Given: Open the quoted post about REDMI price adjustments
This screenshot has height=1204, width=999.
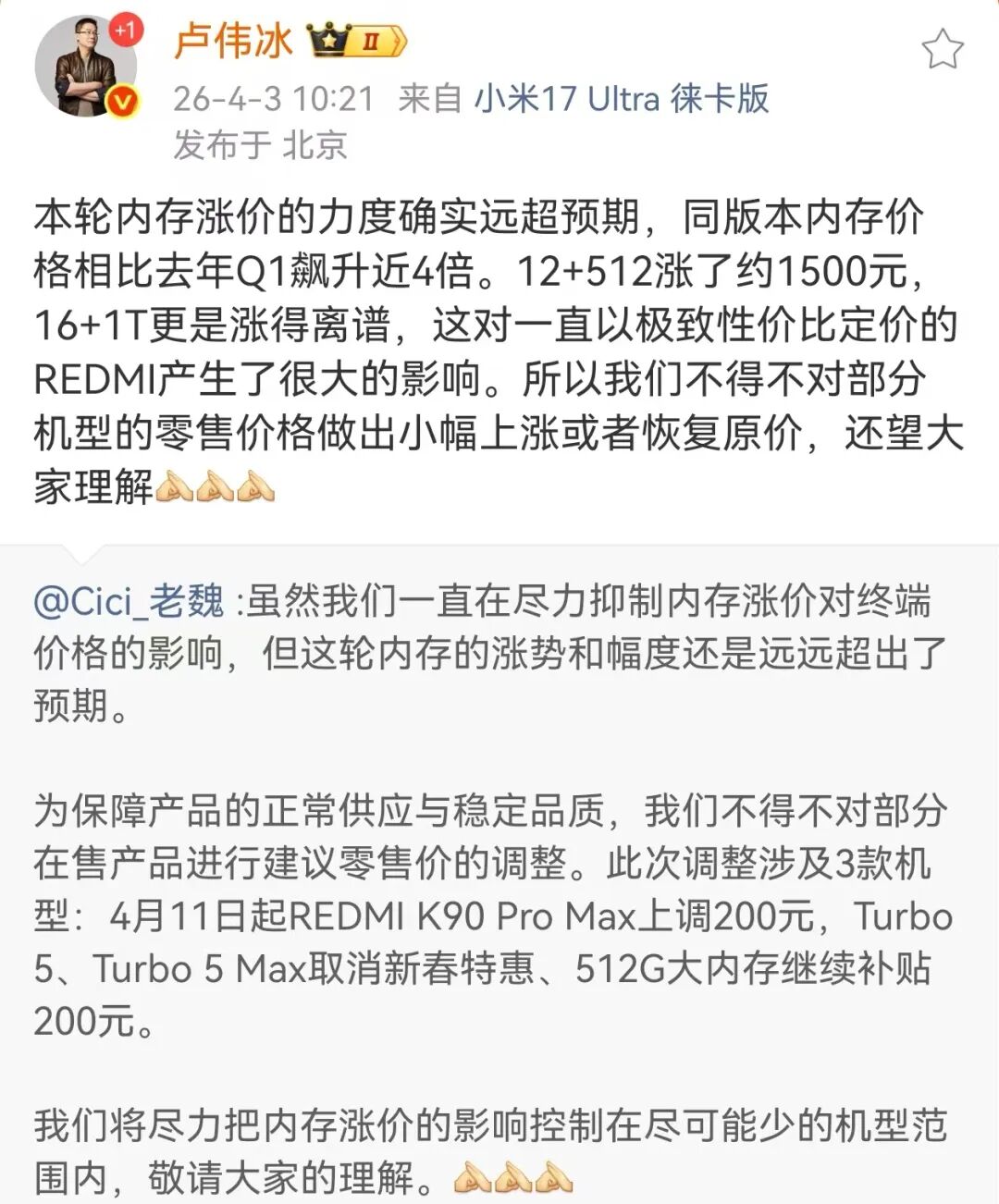Looking at the screenshot, I should pyautogui.click(x=499, y=888).
